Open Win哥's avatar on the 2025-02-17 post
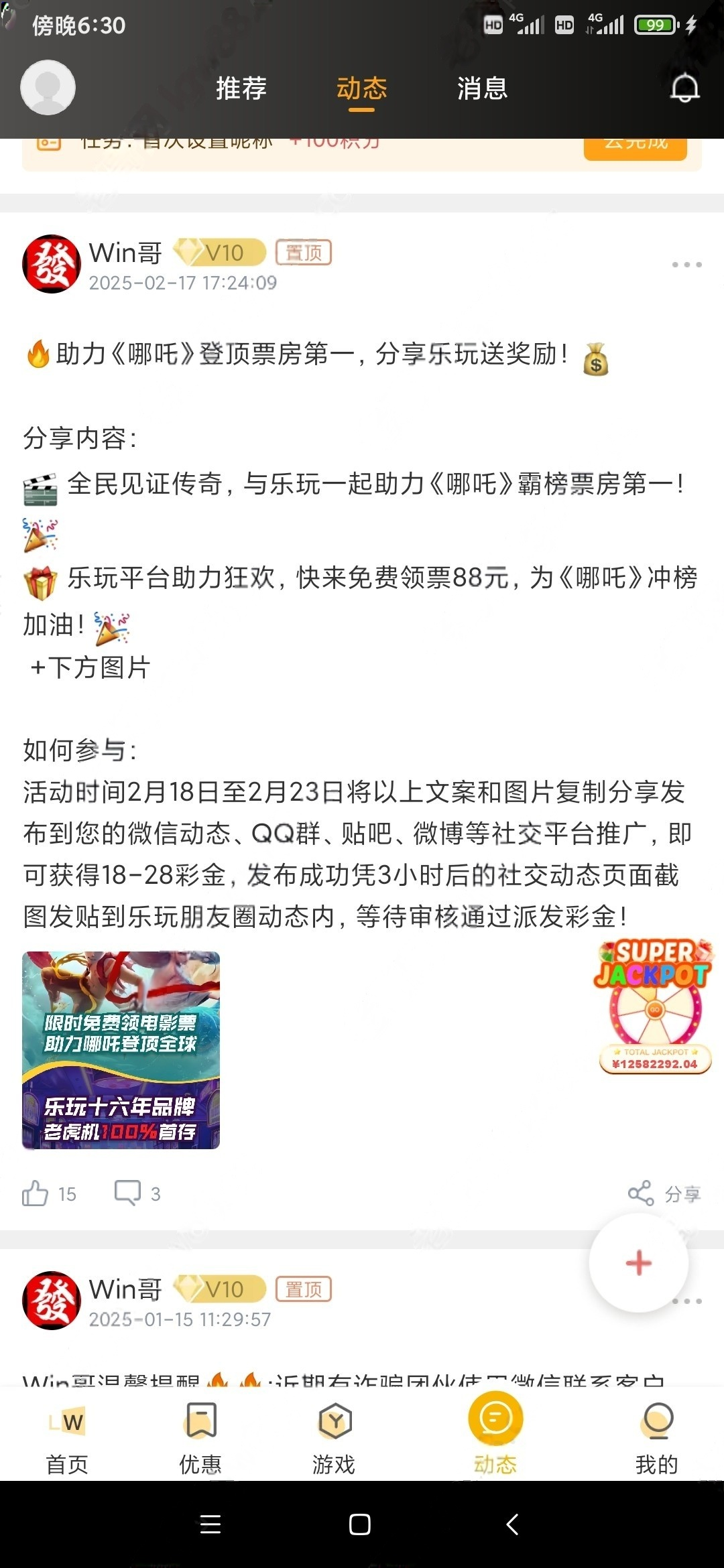 (x=52, y=264)
